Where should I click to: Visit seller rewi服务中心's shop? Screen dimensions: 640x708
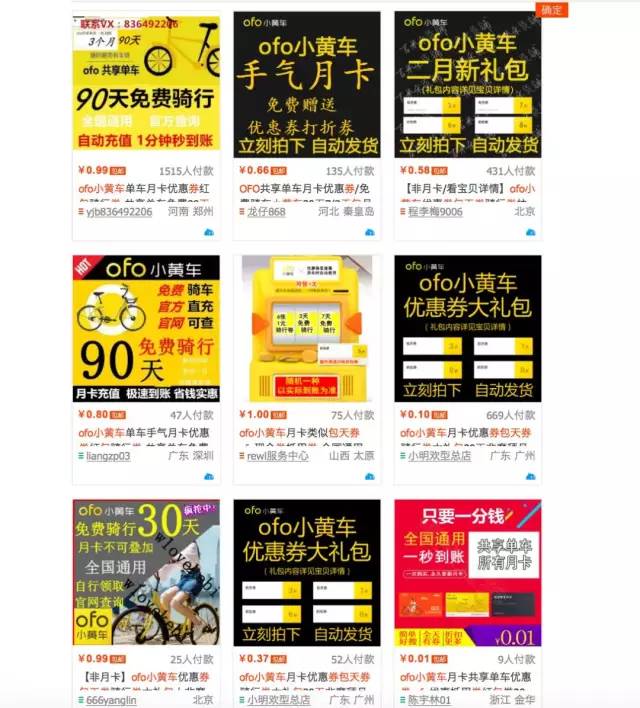click(278, 456)
